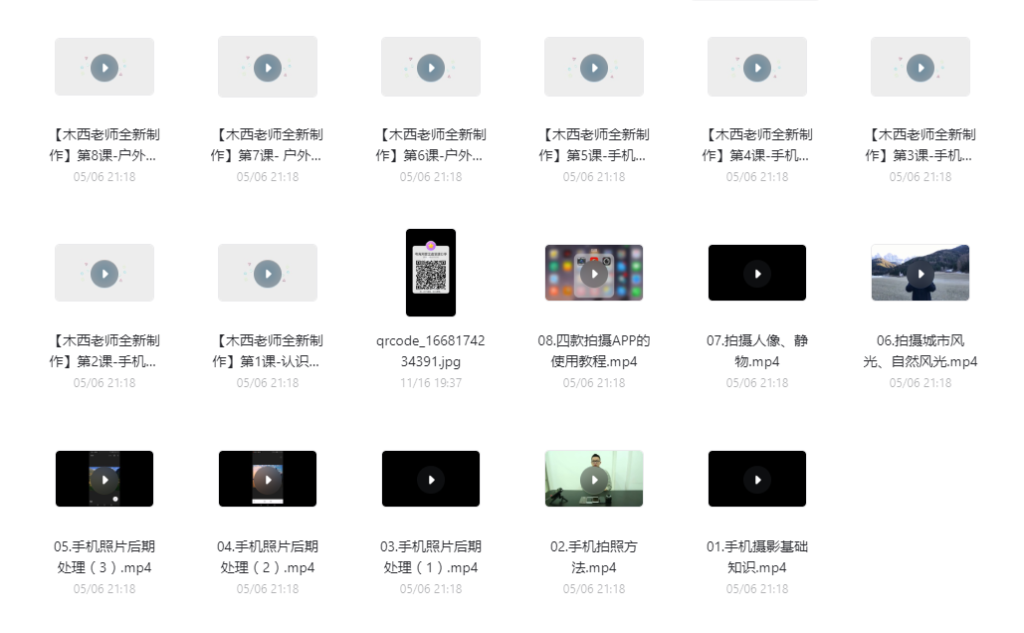The height and width of the screenshot is (633, 1024).
Task: Open the 第6课 木西老师 video
Action: 431,68
